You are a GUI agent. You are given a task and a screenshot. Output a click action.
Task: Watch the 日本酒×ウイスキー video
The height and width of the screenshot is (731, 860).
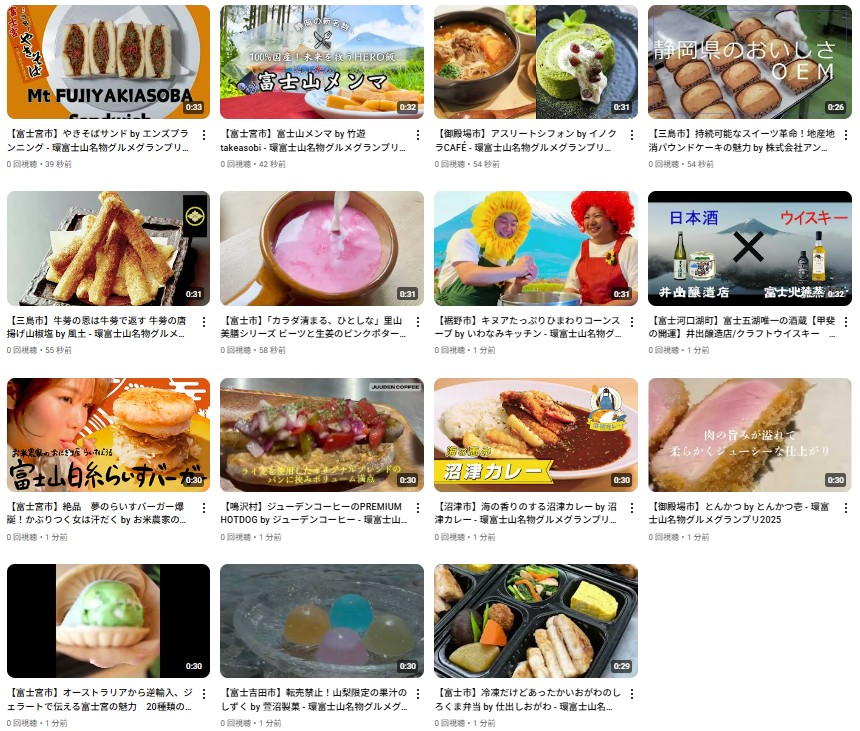point(749,248)
